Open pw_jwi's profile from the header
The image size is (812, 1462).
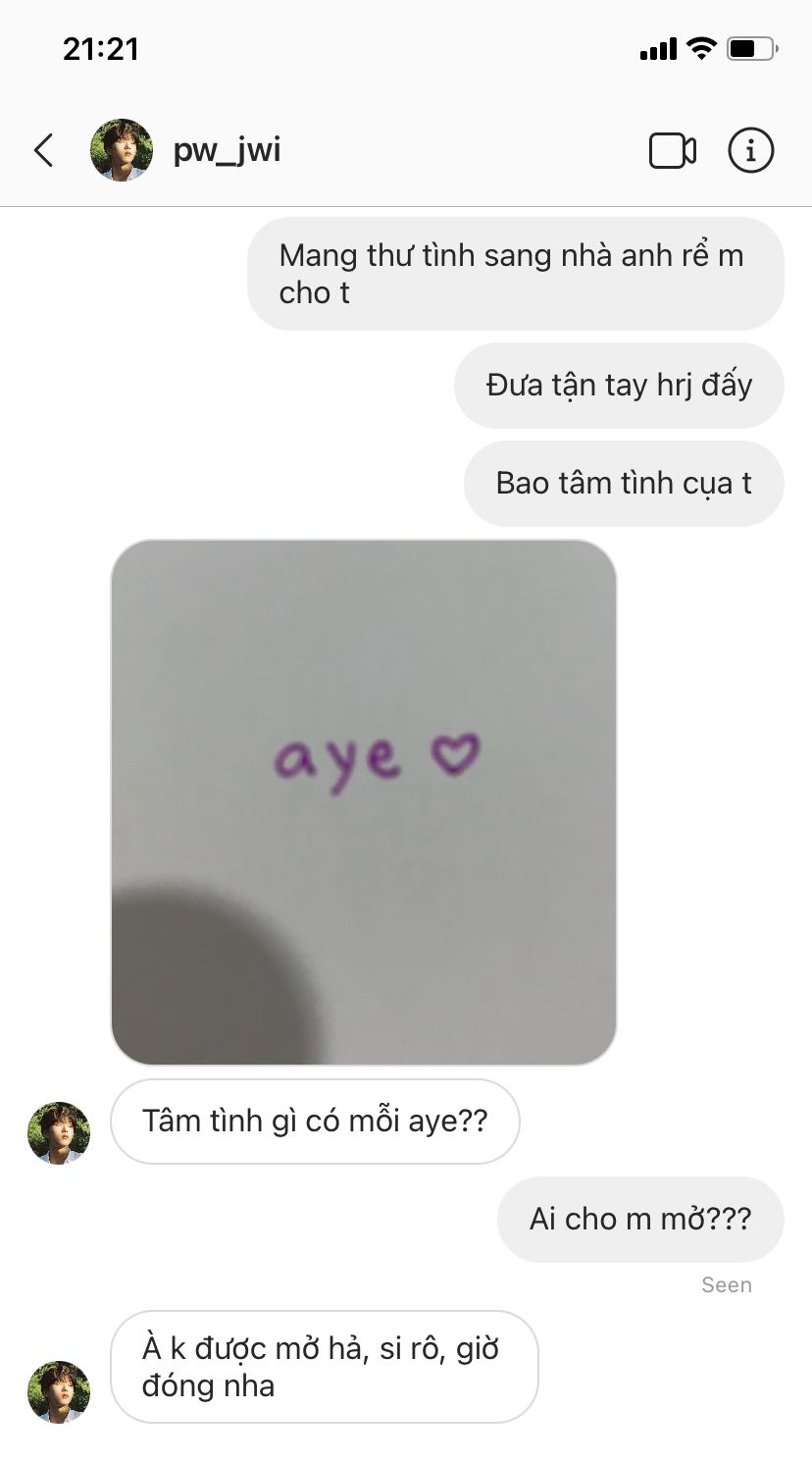click(226, 150)
